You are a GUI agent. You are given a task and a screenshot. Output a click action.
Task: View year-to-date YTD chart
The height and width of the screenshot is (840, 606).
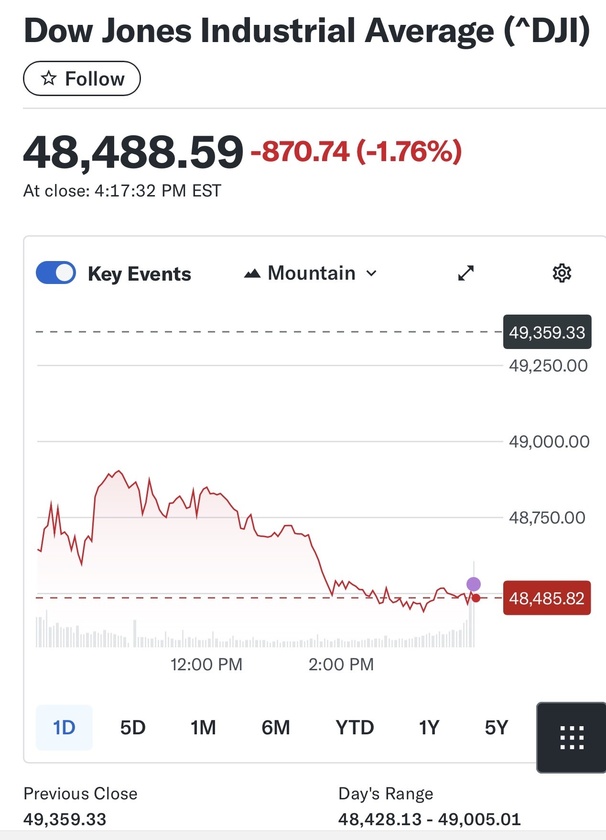(x=355, y=727)
